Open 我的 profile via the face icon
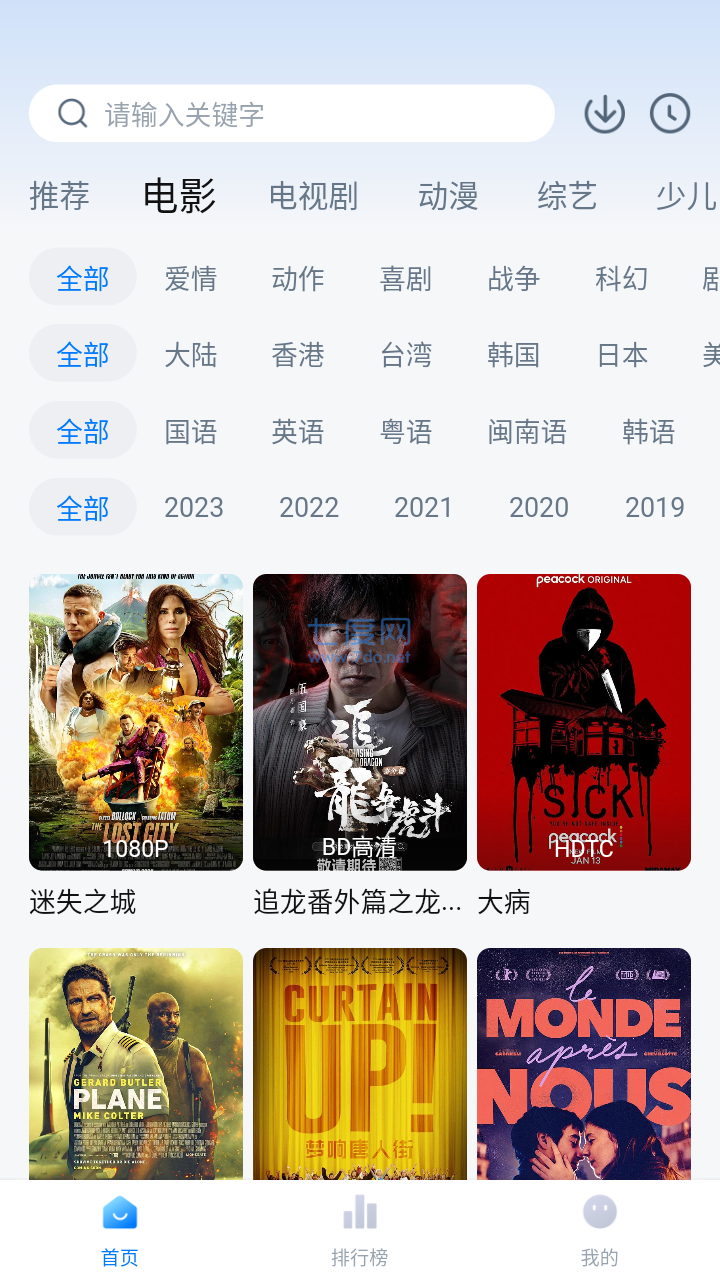 [x=598, y=1212]
